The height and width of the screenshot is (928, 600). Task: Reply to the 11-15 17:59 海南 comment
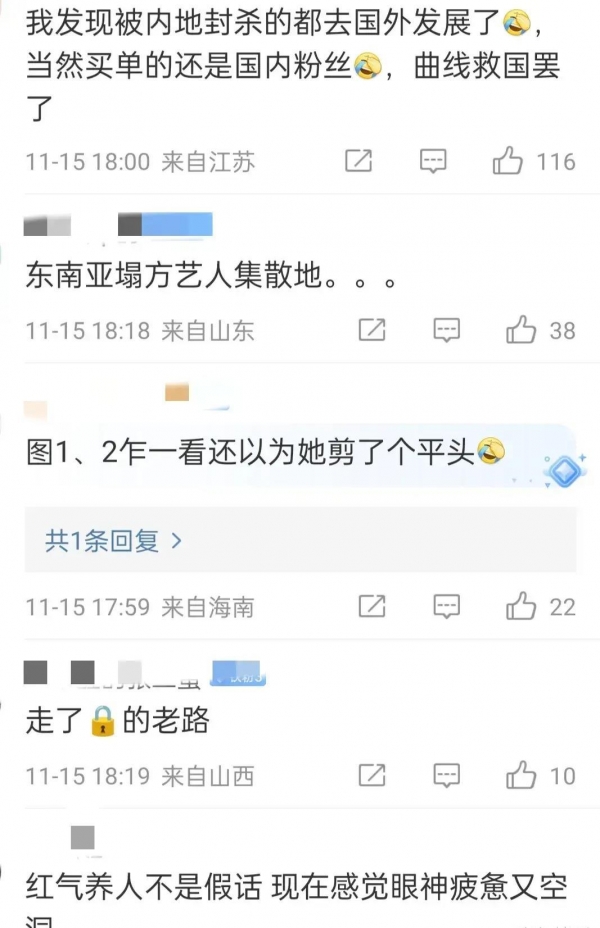(446, 605)
